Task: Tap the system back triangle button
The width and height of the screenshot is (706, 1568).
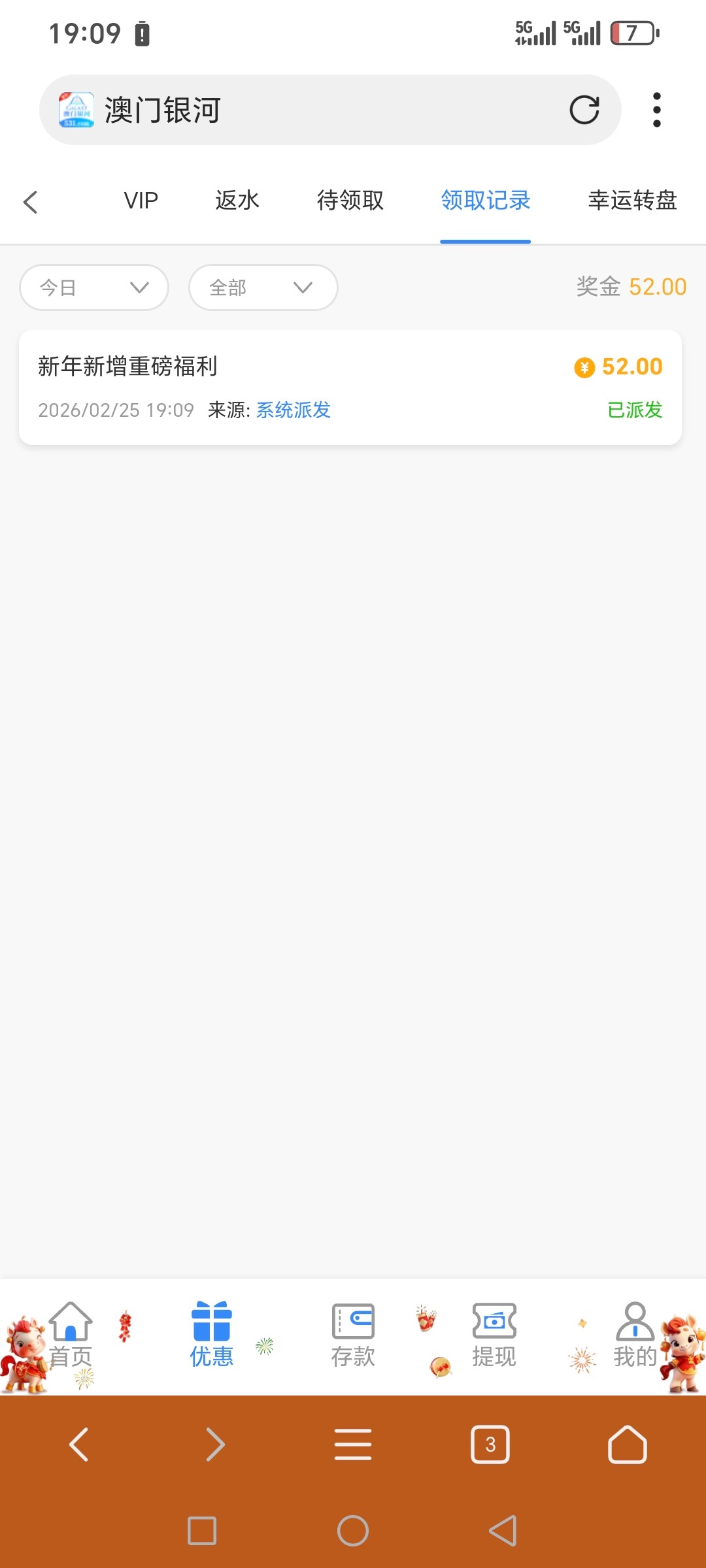Action: point(503,1530)
